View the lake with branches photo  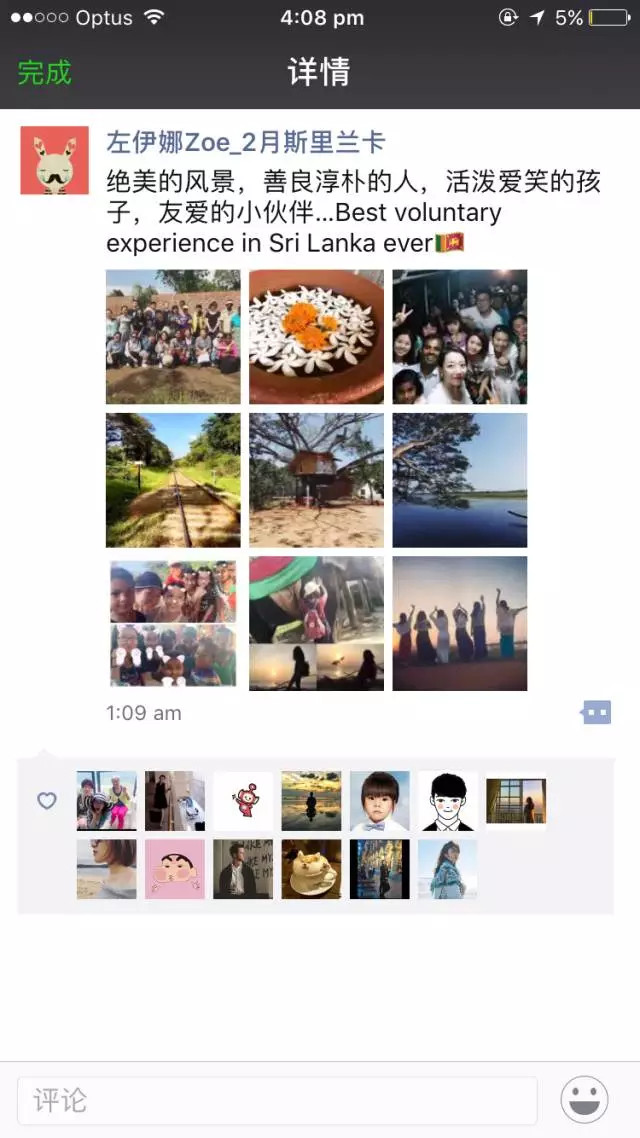(x=459, y=480)
